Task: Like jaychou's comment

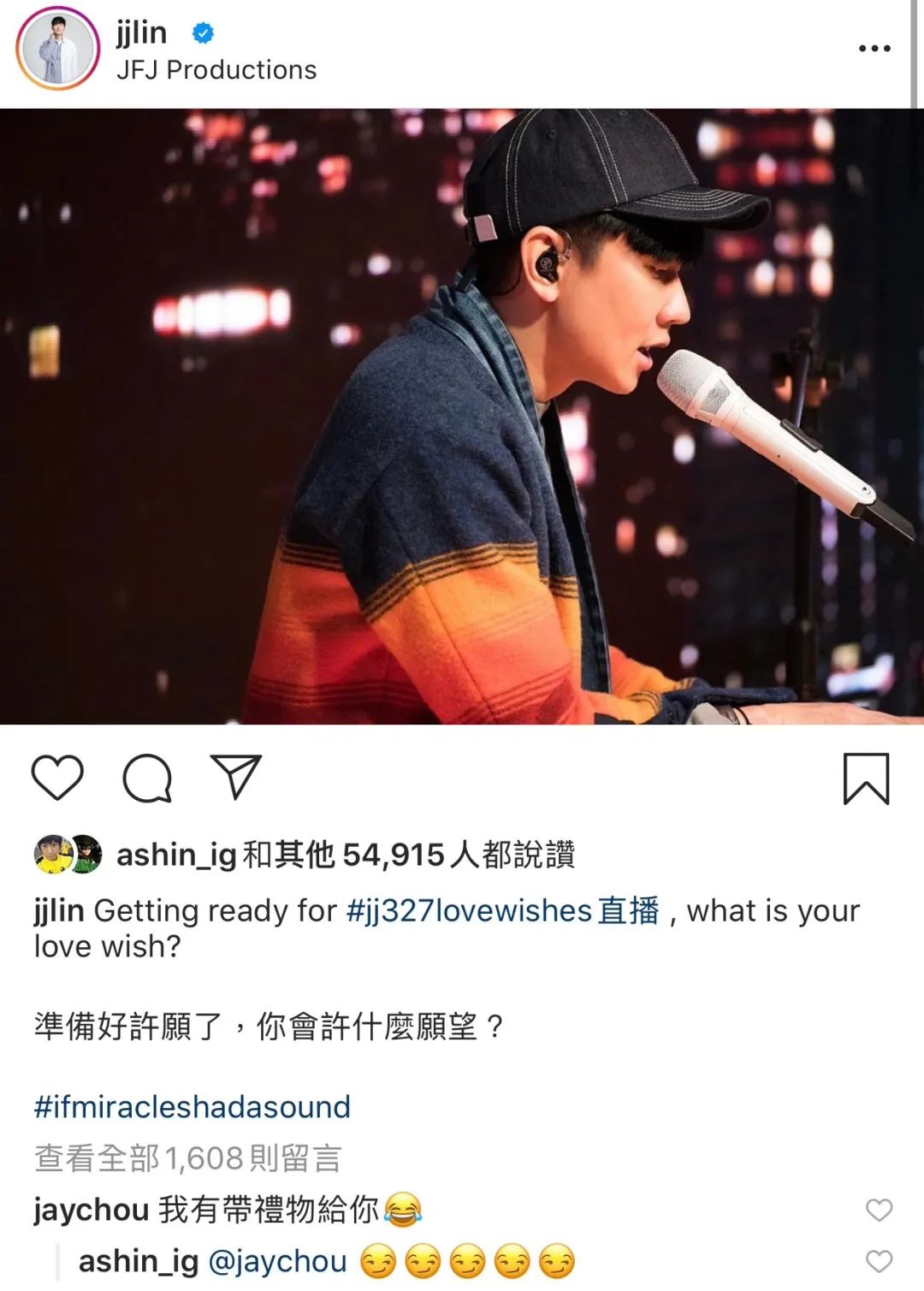Action: tap(879, 1209)
